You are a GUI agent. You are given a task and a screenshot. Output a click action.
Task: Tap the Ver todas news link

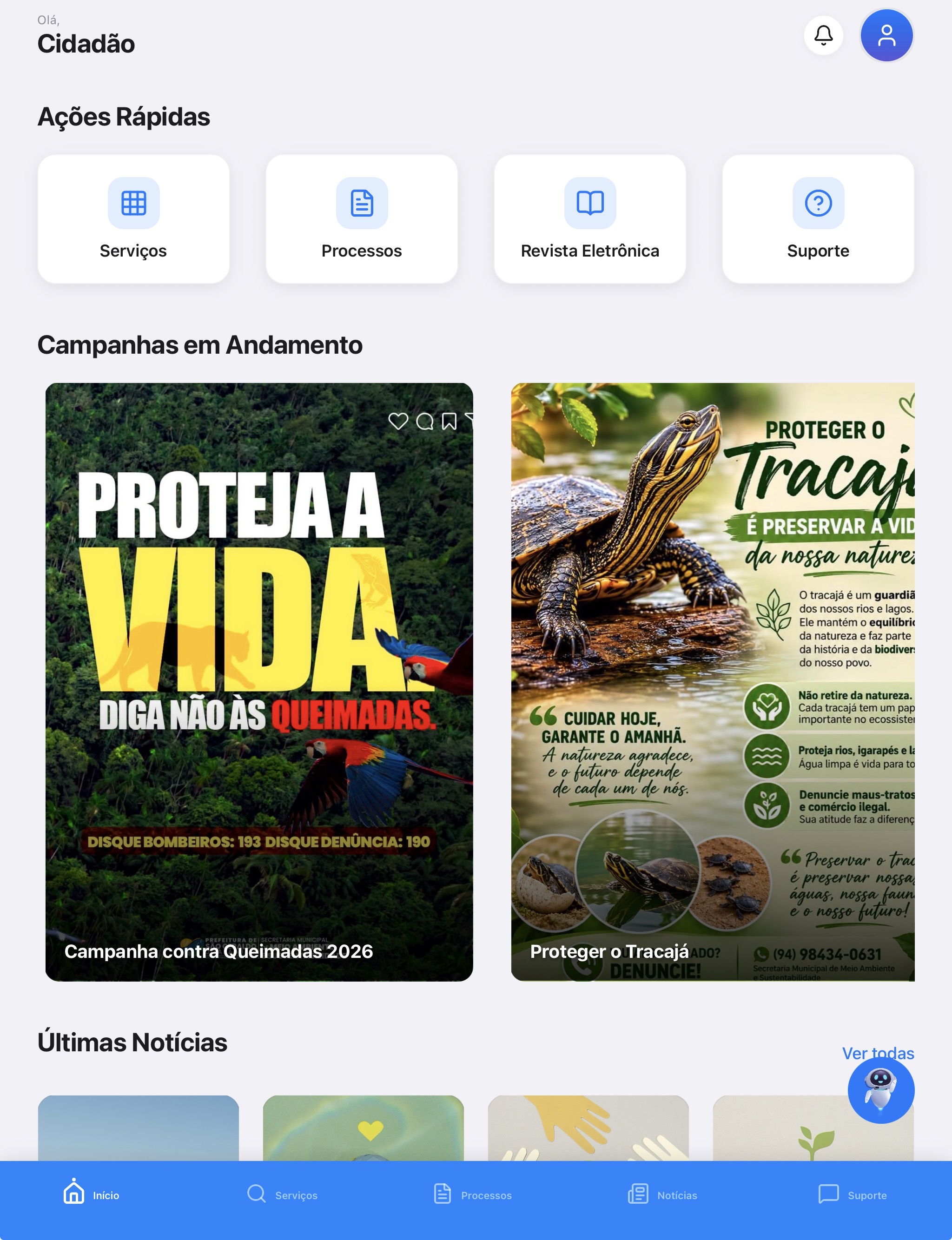tap(878, 1053)
